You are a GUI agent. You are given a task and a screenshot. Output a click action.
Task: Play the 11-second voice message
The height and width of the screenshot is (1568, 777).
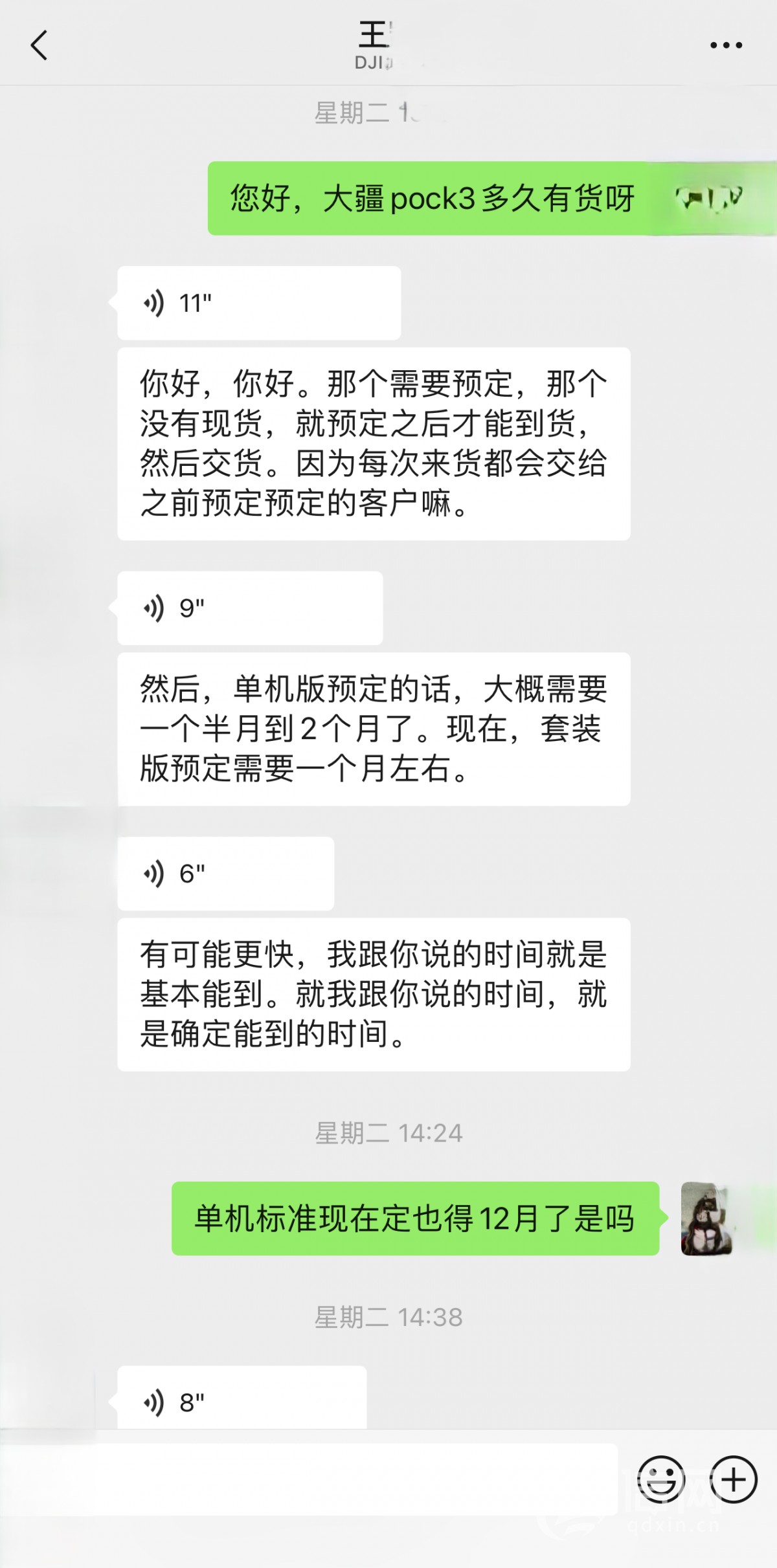259,303
